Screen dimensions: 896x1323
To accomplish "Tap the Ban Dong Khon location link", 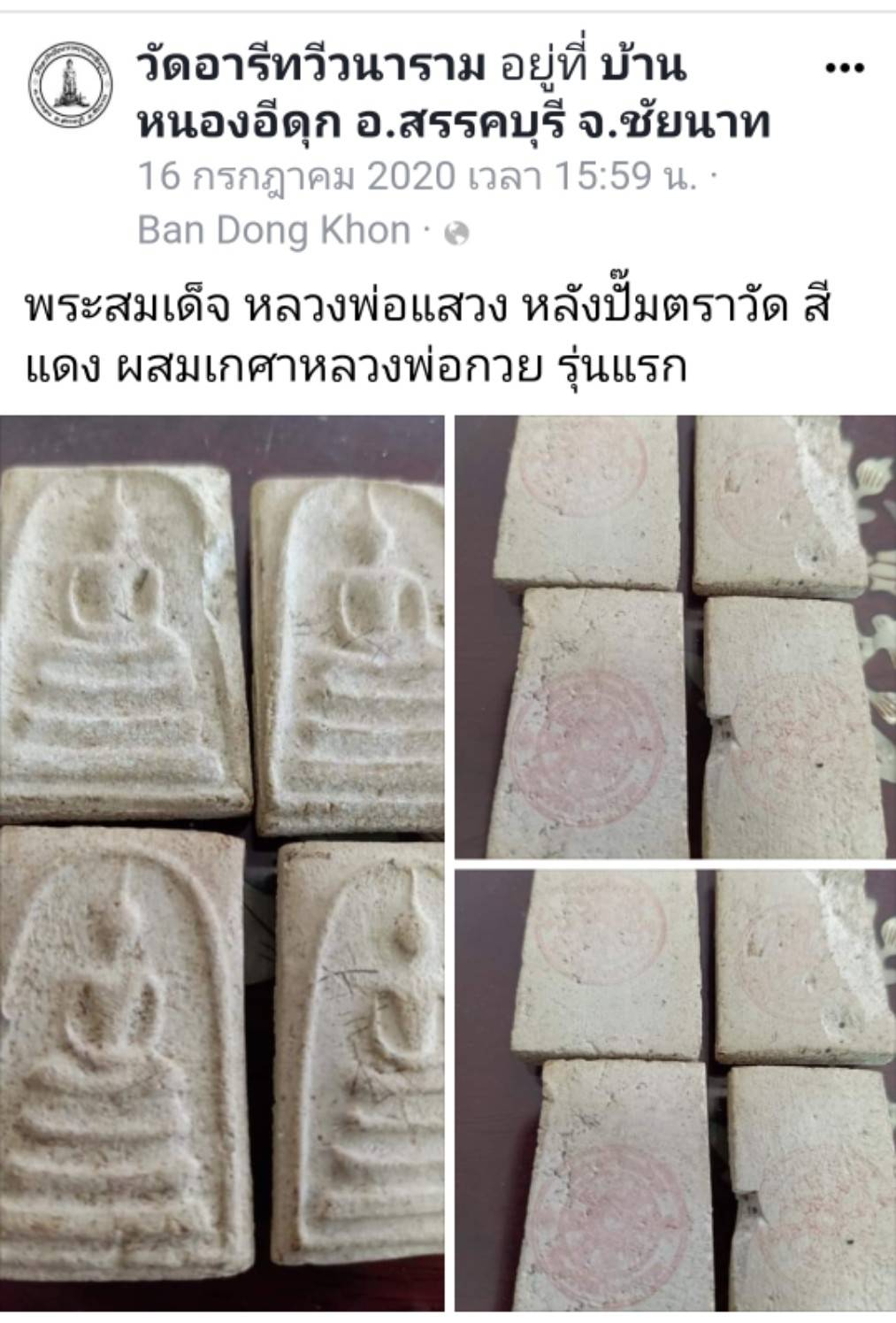I will (274, 231).
